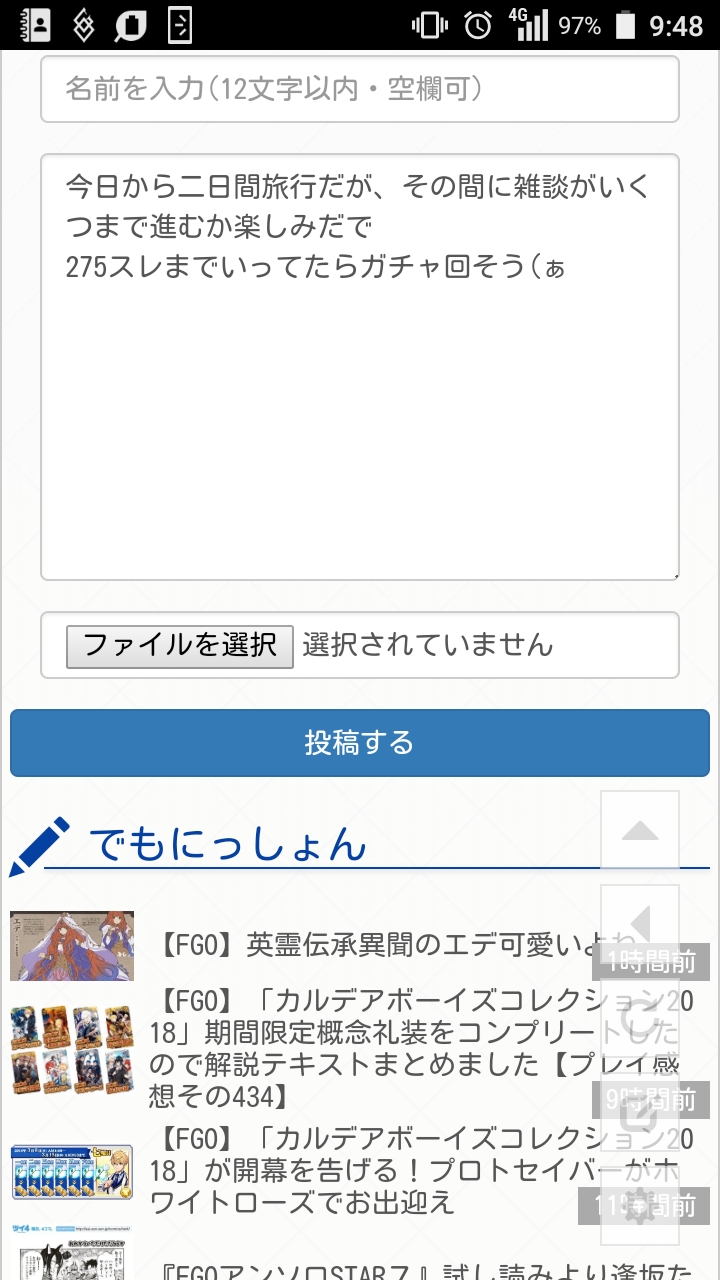Open the FGOアンソロSTAR article
This screenshot has width=720, height=1280.
[x=380, y=1268]
